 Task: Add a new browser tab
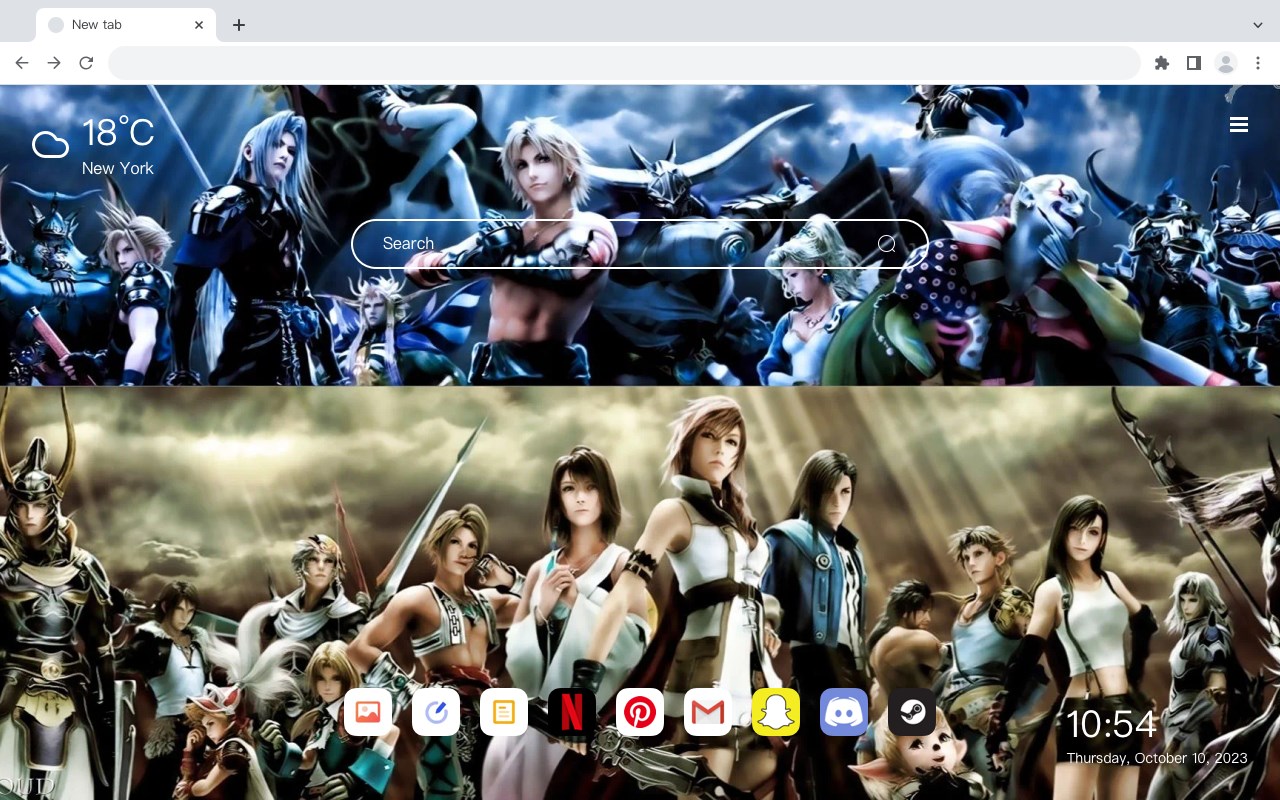click(238, 25)
